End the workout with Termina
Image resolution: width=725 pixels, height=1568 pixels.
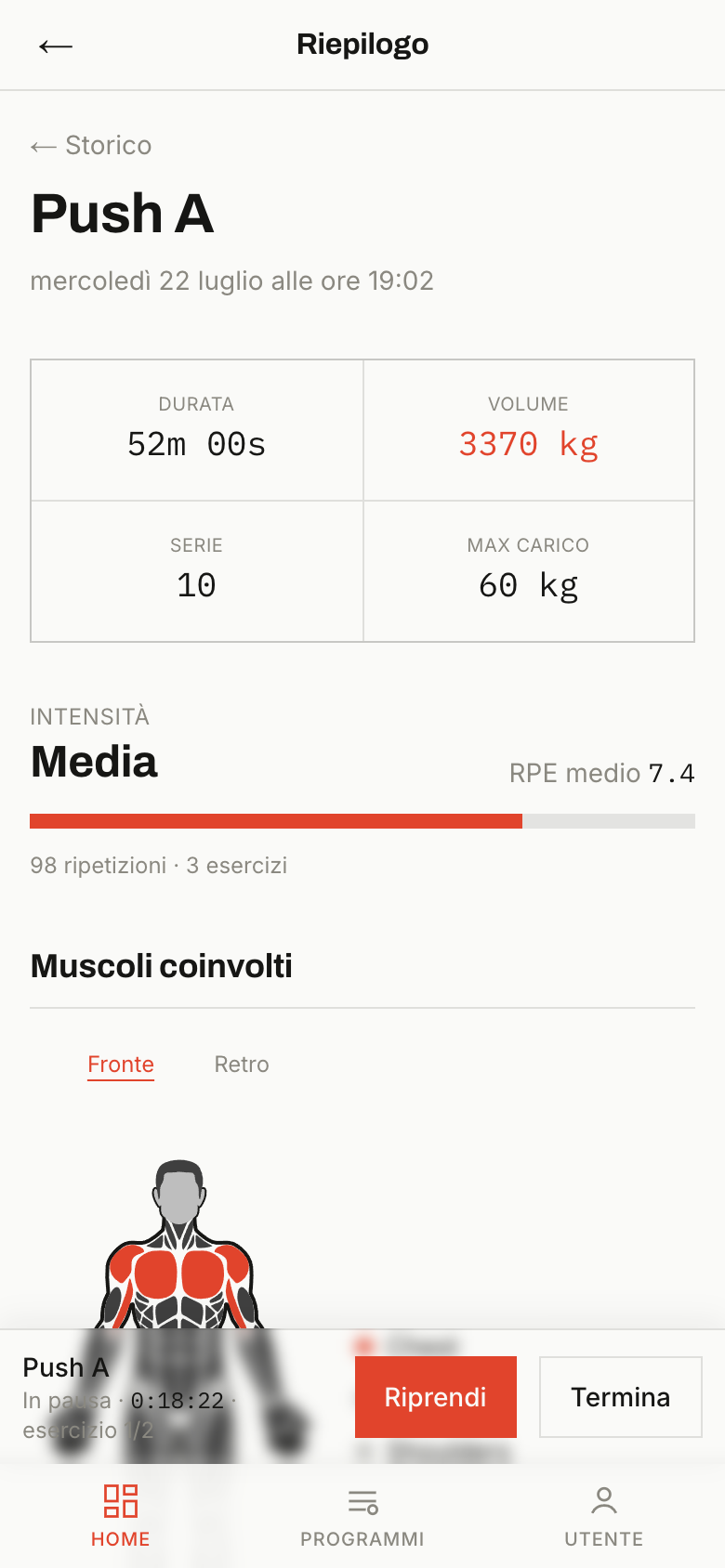pyautogui.click(x=621, y=1397)
